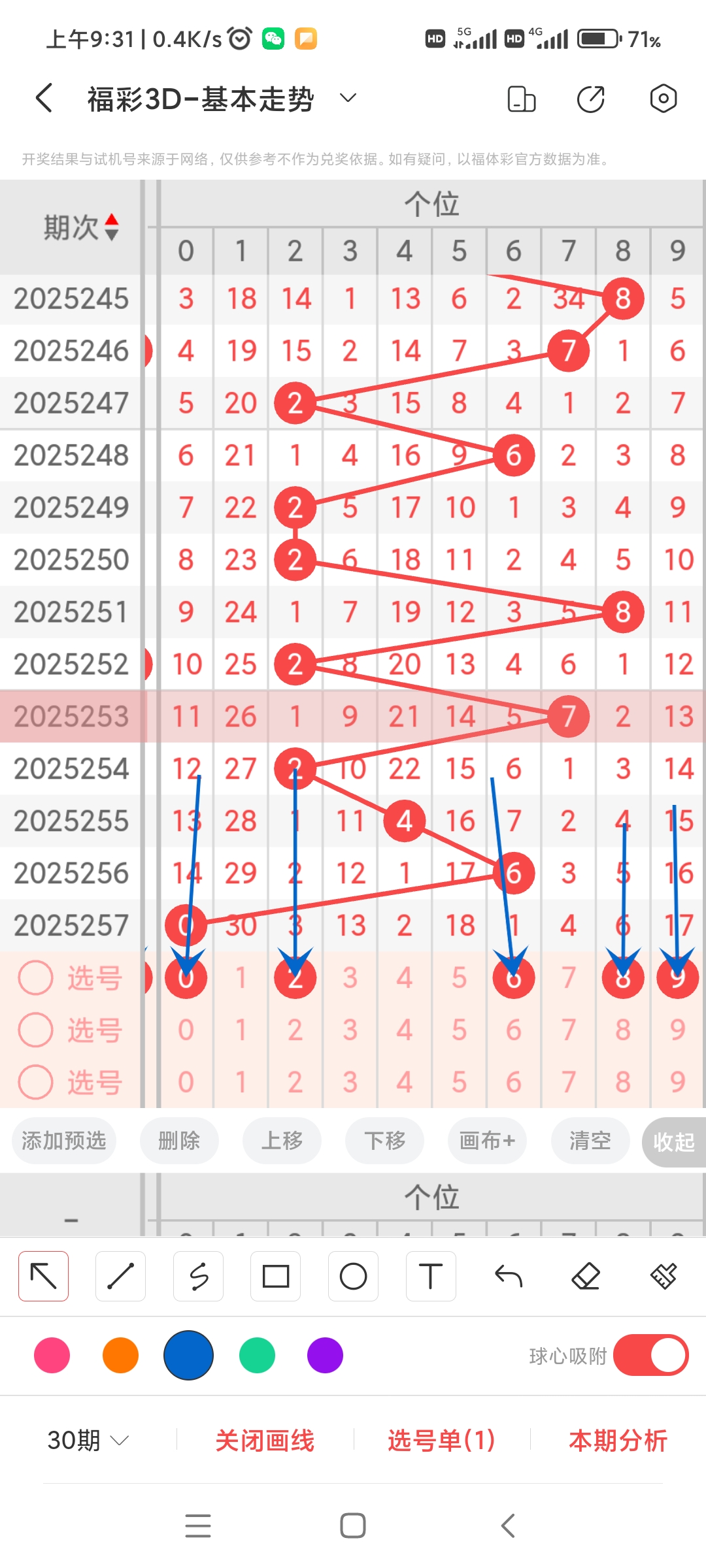Select the first 选号 row radio circle
This screenshot has width=706, height=1568.
[x=36, y=976]
